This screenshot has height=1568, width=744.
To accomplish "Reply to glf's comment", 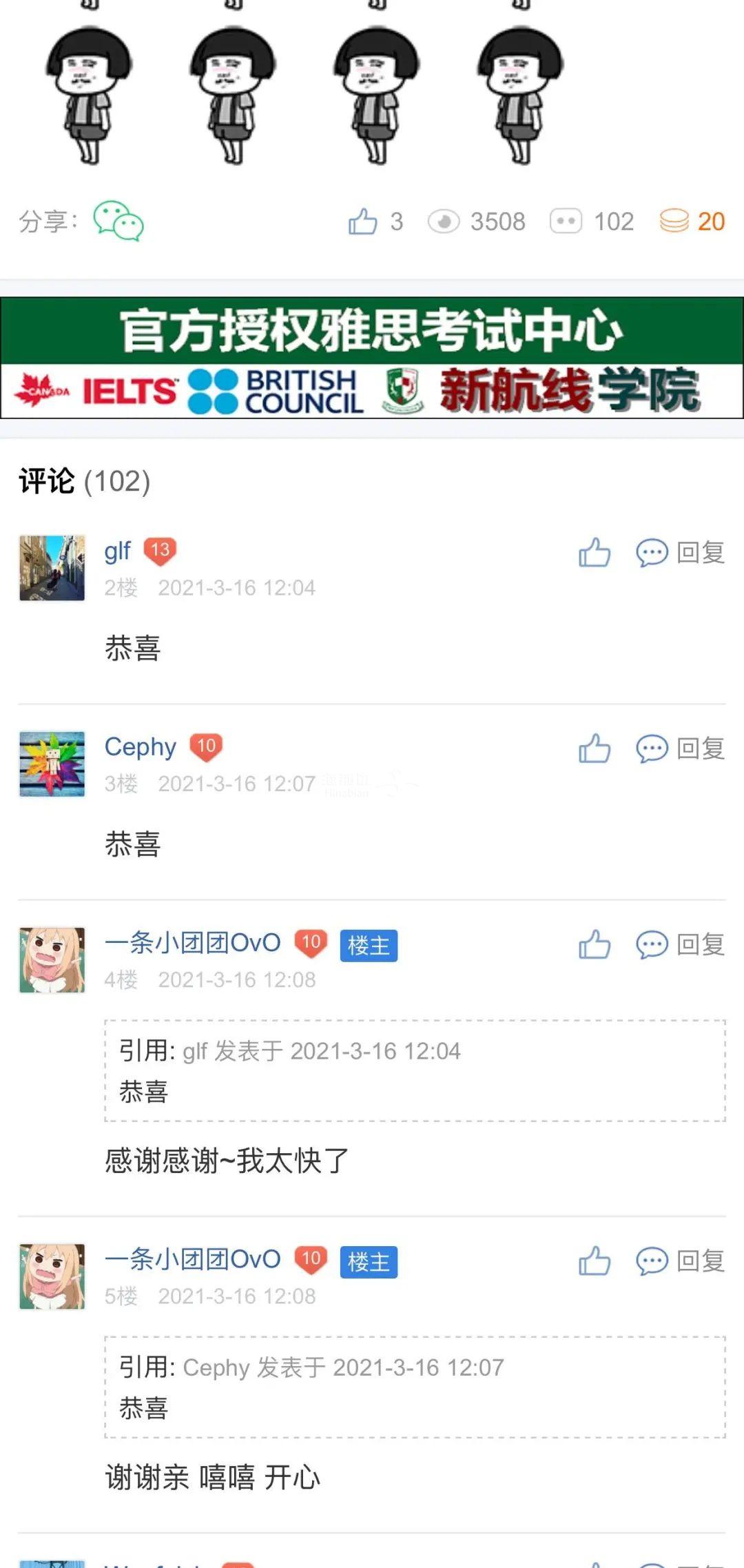I will pos(681,553).
